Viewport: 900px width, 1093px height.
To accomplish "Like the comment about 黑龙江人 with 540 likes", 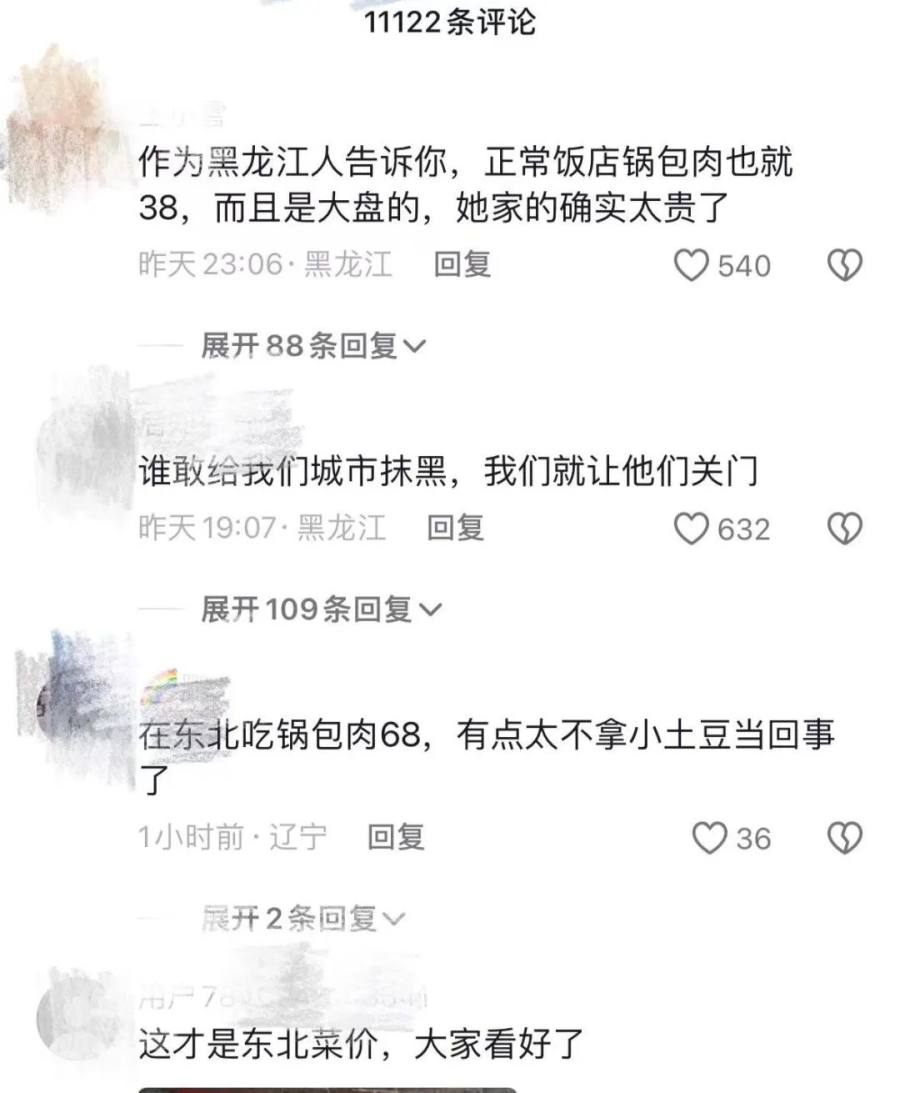I will [x=691, y=265].
